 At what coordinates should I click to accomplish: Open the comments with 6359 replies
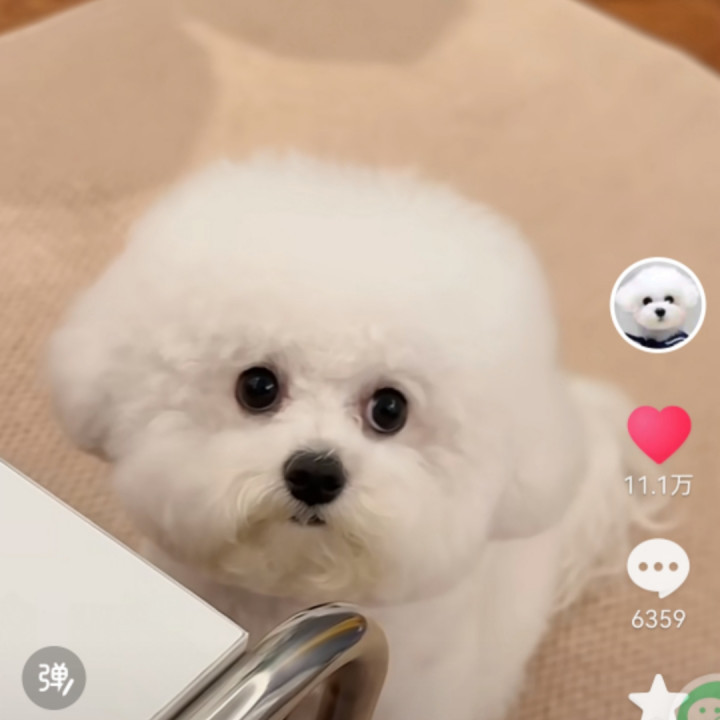[657, 569]
